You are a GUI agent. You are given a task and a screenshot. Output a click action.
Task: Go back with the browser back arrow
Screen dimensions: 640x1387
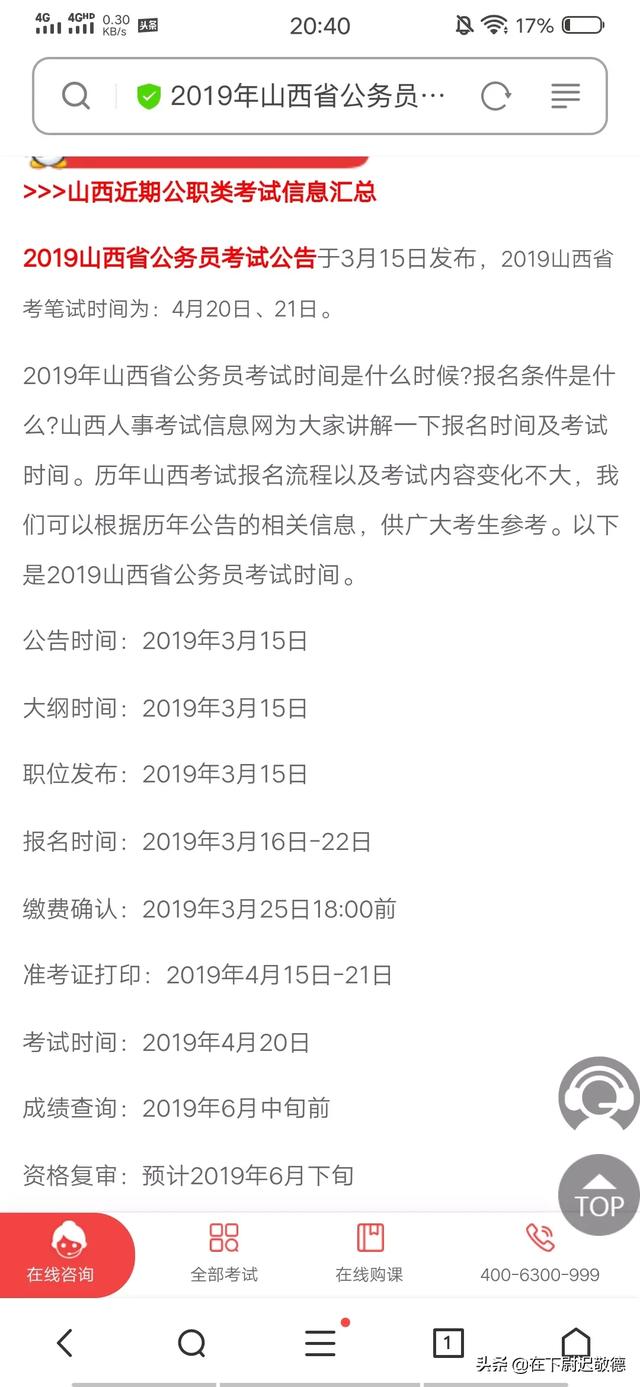click(65, 1343)
